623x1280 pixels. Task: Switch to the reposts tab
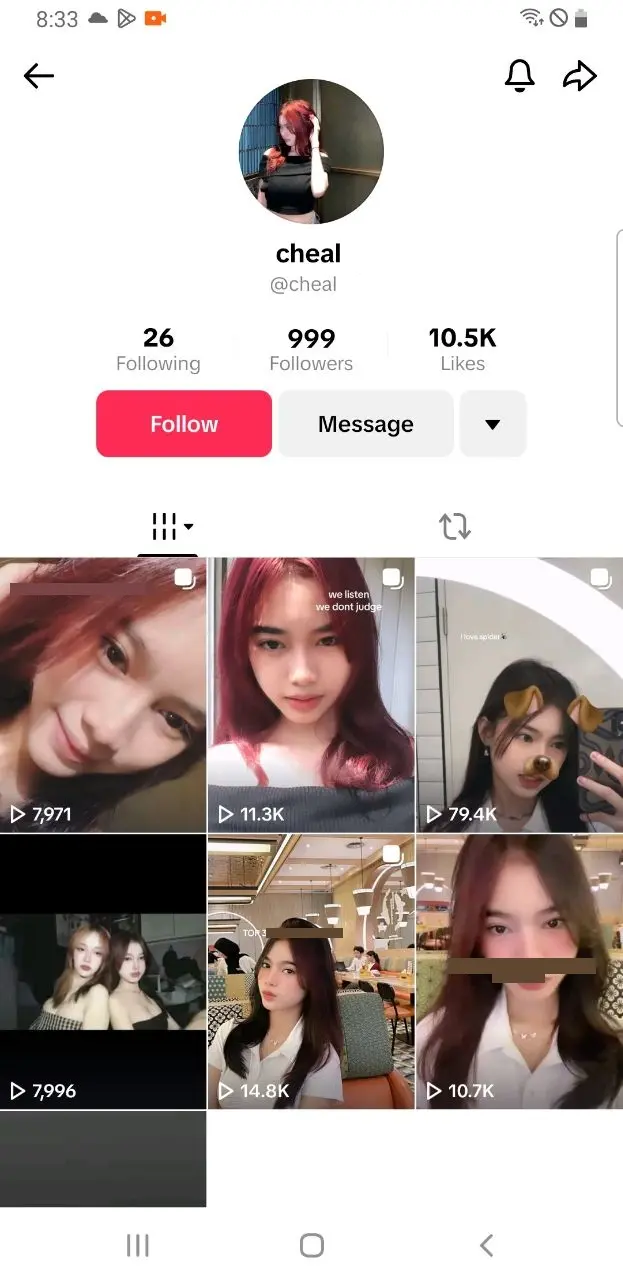(x=455, y=526)
